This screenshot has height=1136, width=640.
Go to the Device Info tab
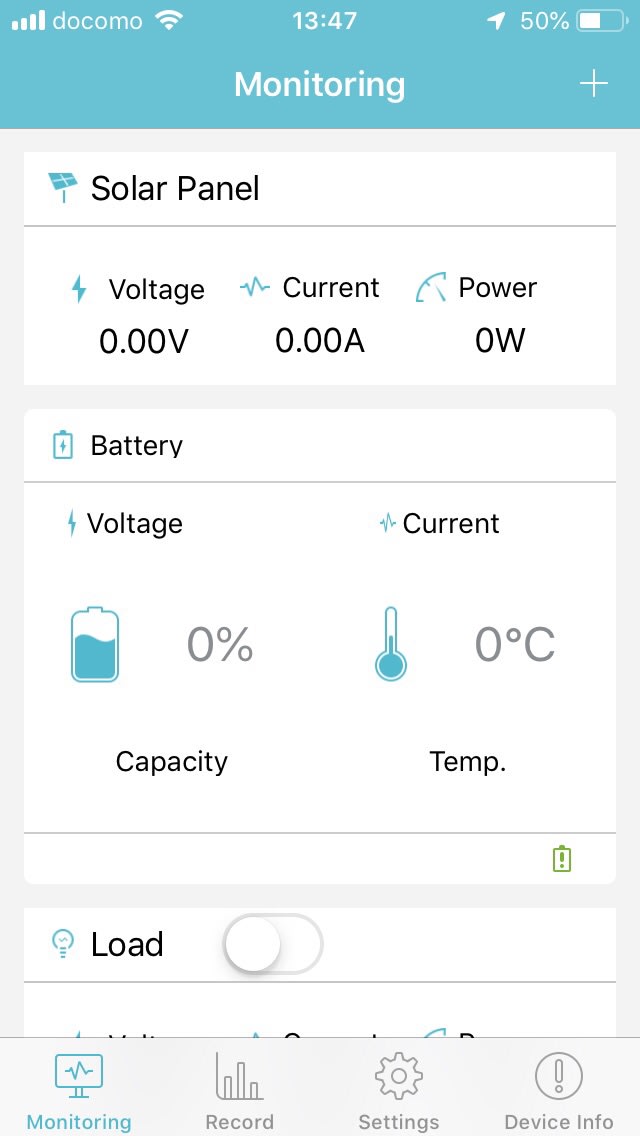559,1090
